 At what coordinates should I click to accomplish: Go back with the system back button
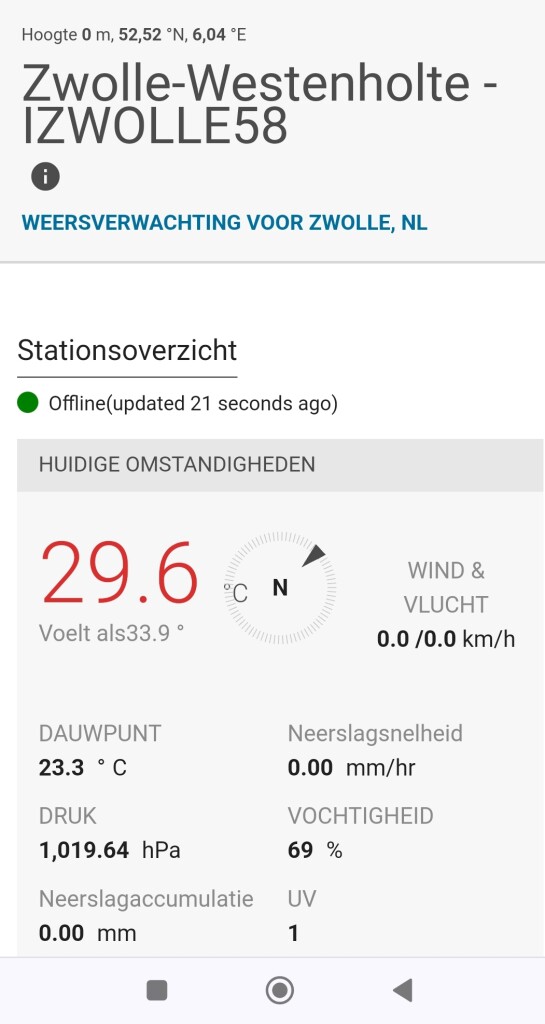403,991
